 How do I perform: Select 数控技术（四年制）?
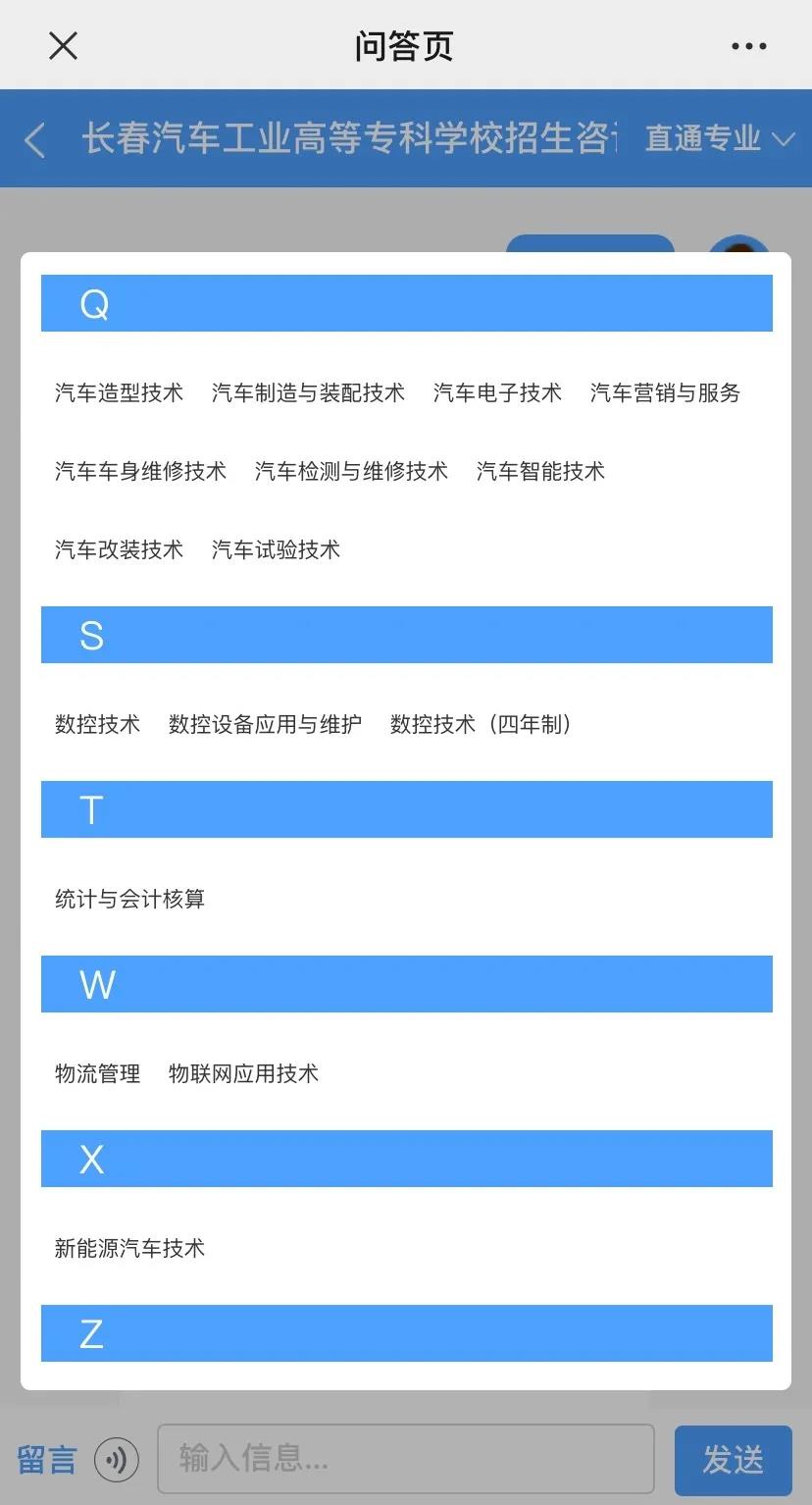tap(481, 724)
